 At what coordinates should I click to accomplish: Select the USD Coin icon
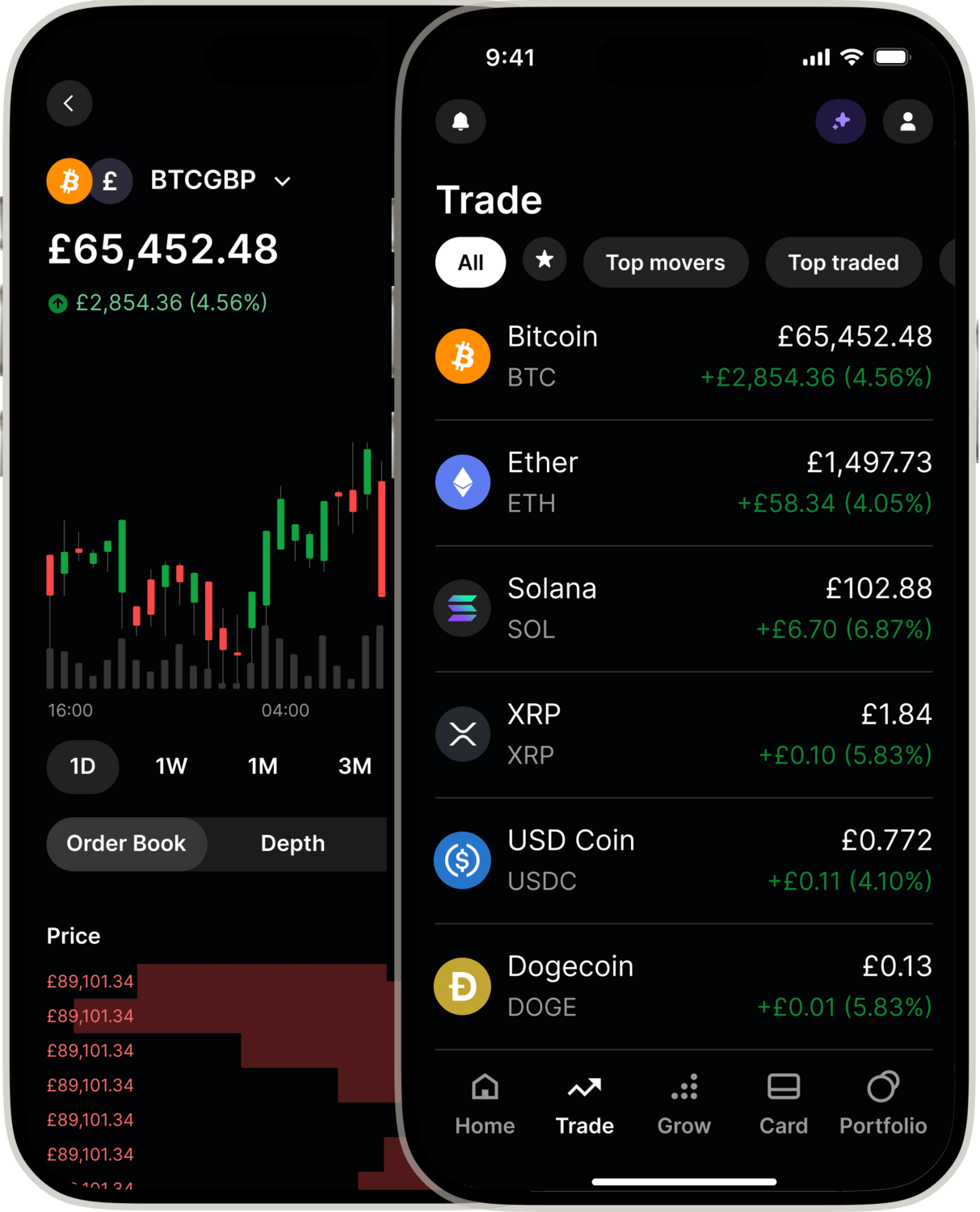tap(462, 860)
